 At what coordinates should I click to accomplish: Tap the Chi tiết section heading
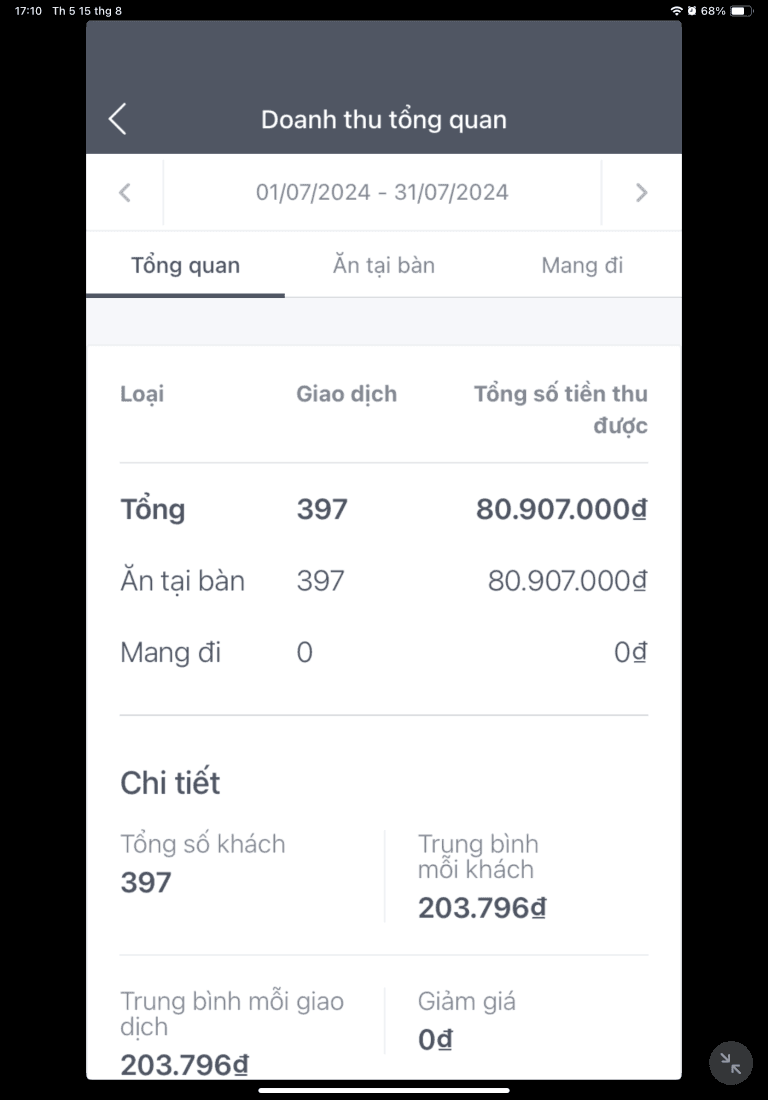(x=170, y=783)
